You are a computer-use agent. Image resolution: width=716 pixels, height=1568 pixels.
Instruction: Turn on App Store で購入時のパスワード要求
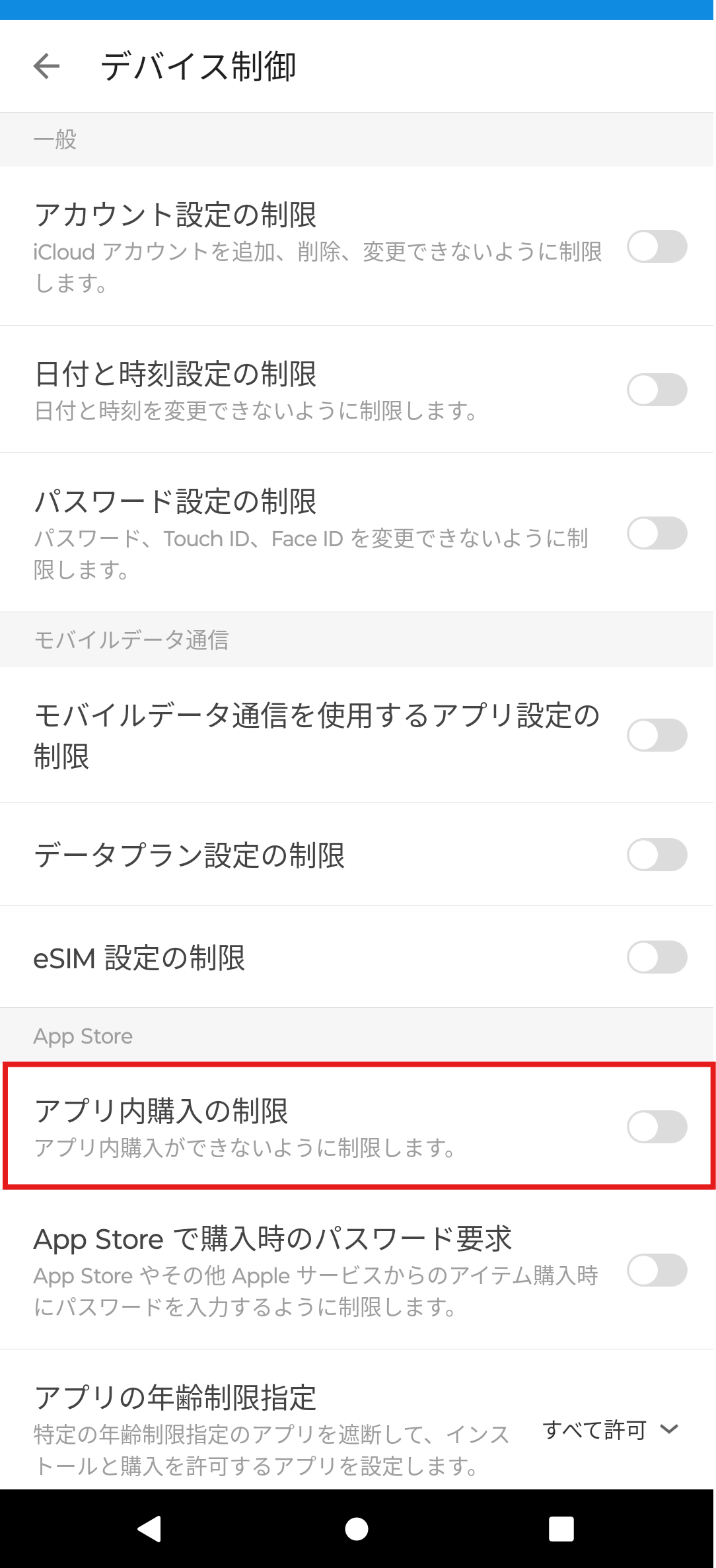657,1270
